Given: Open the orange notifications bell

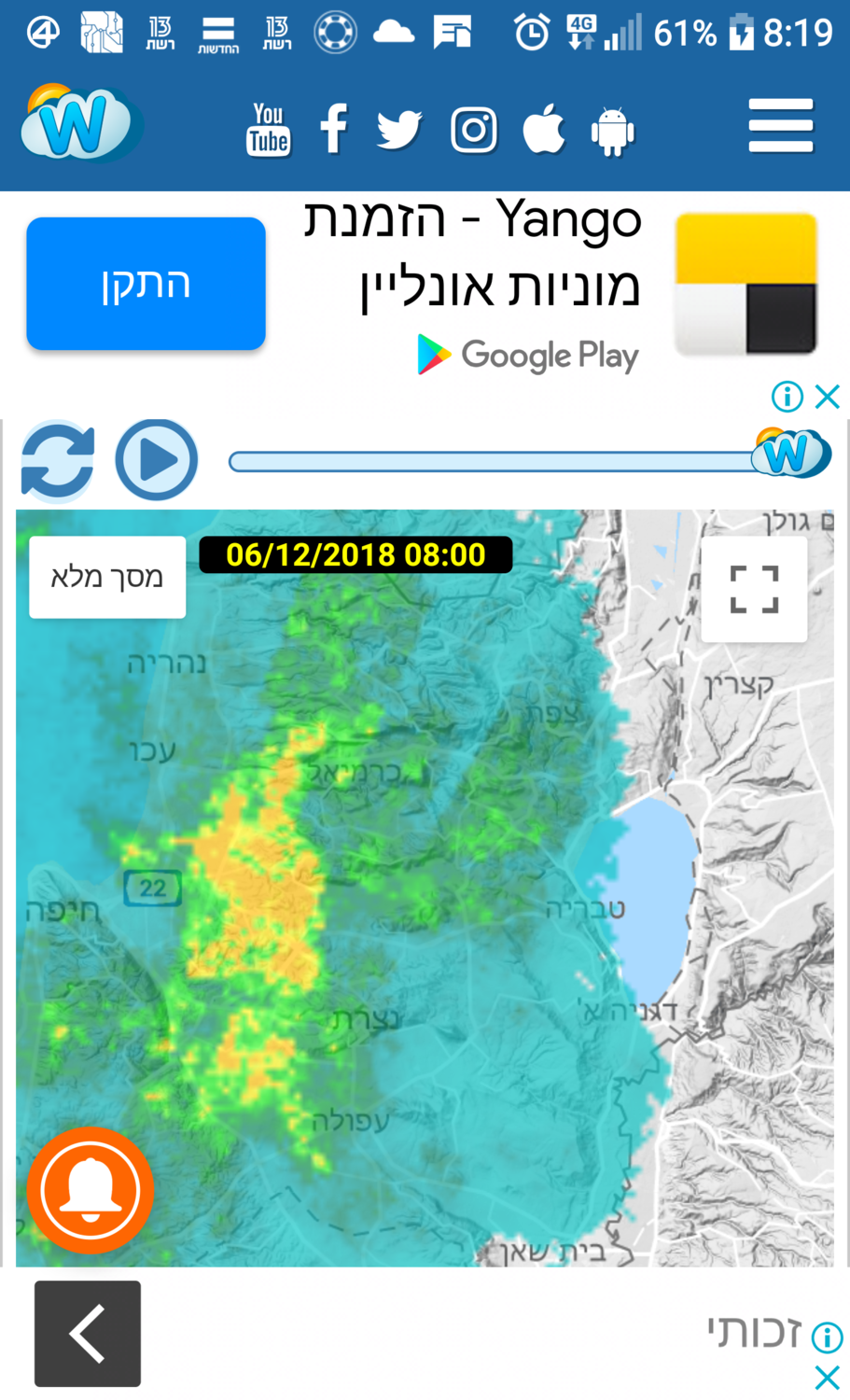Looking at the screenshot, I should pos(91,1191).
